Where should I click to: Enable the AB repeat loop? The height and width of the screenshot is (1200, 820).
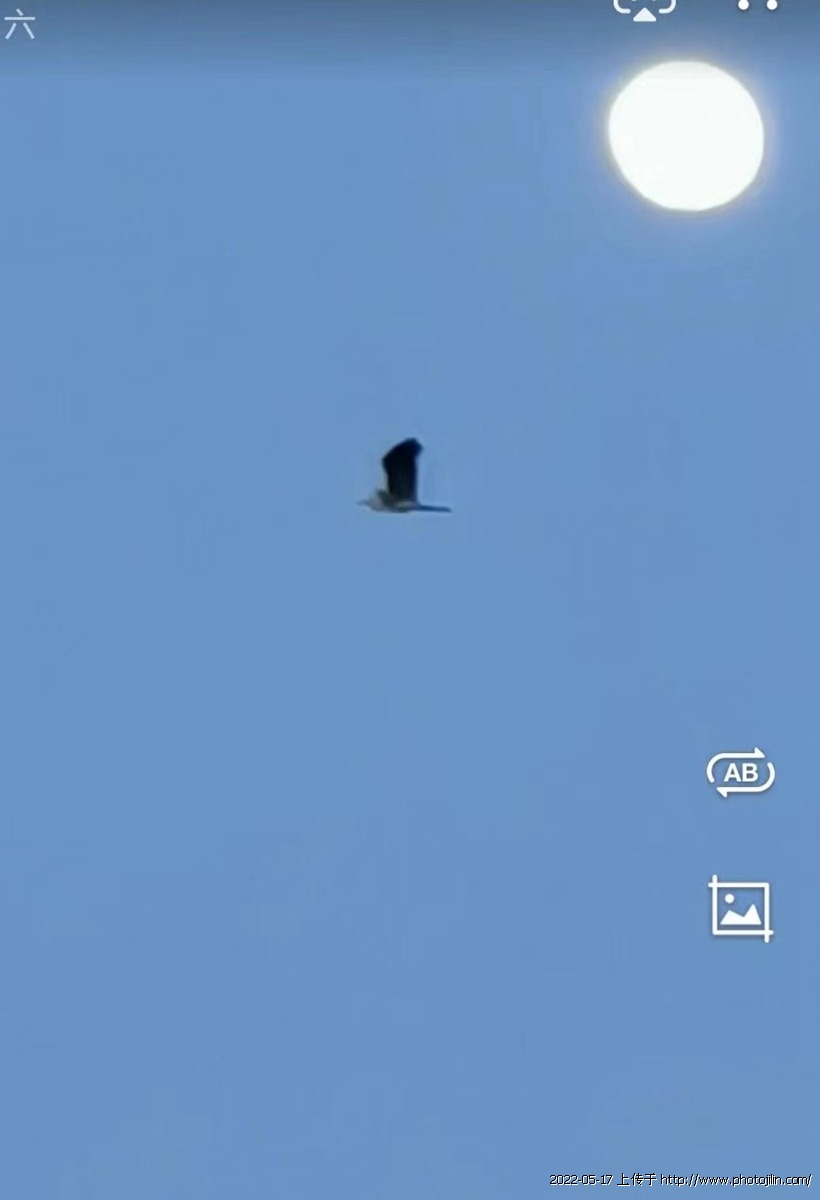[x=741, y=773]
